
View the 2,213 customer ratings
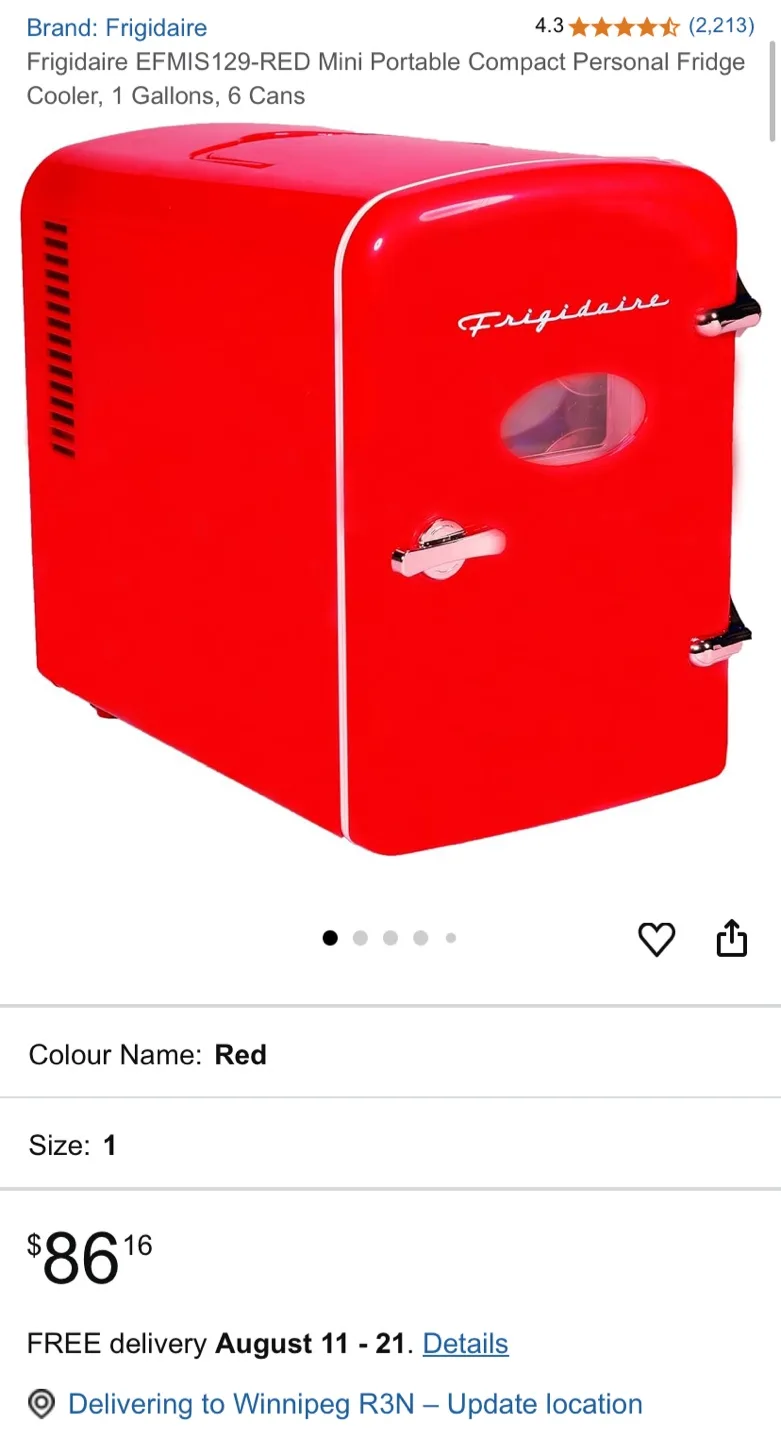(721, 25)
